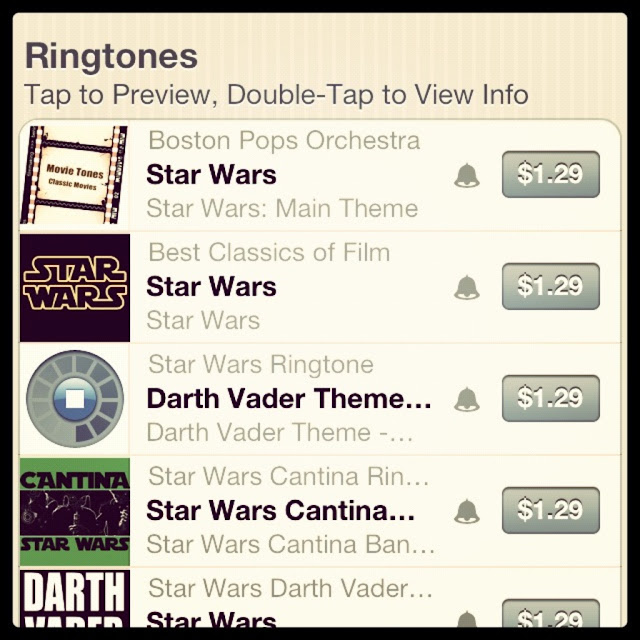Buy Darth Vader Theme ringtone for $1.29

click(551, 398)
